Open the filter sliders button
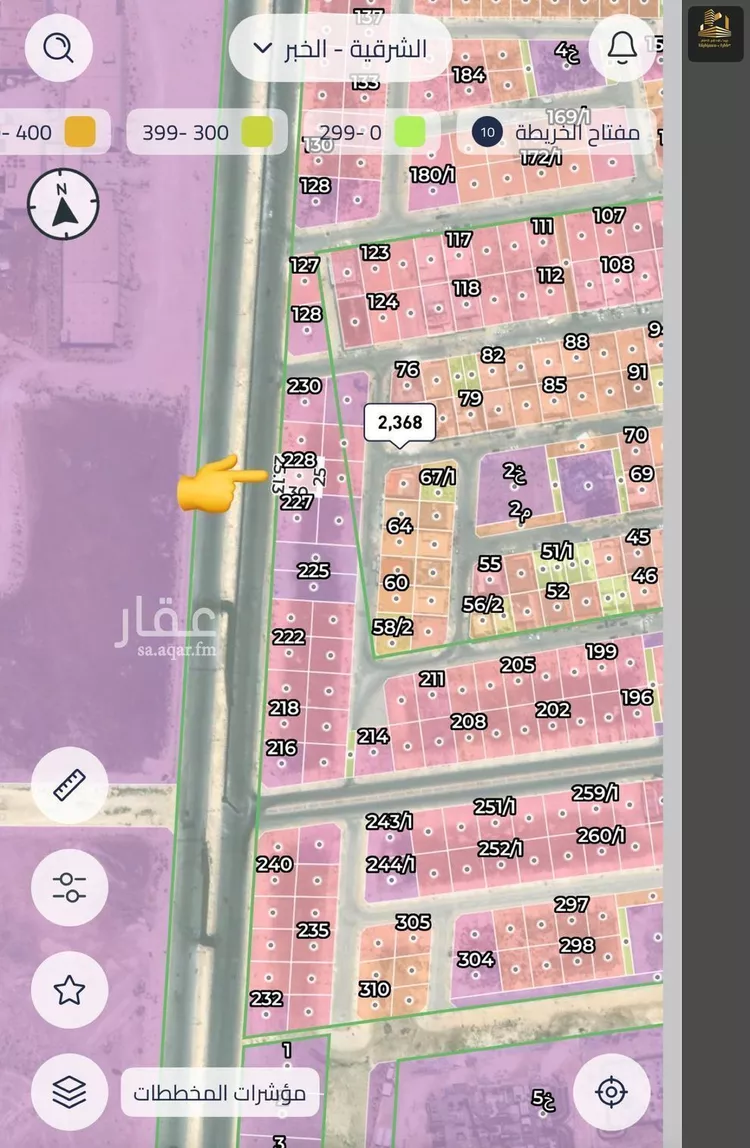 click(x=69, y=887)
